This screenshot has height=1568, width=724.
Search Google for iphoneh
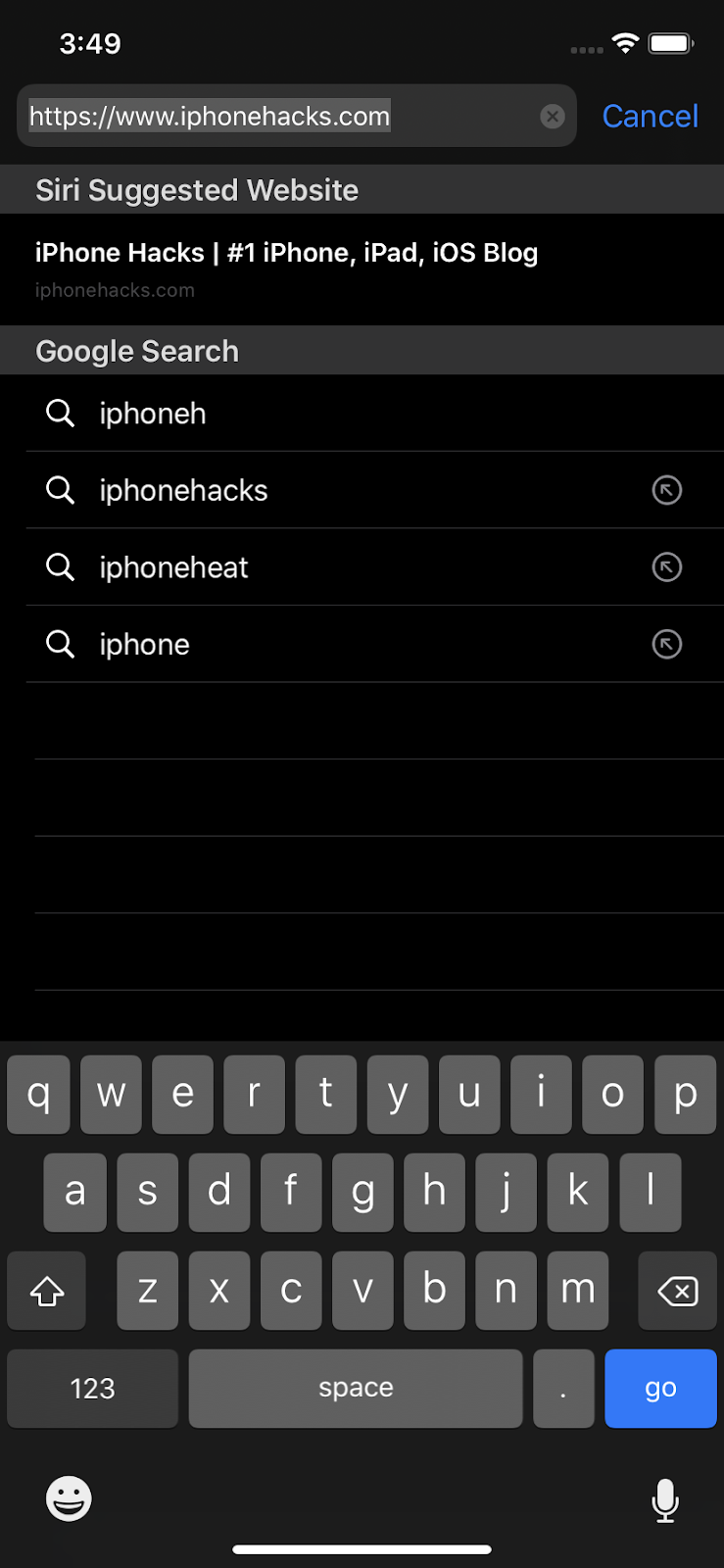click(x=362, y=414)
